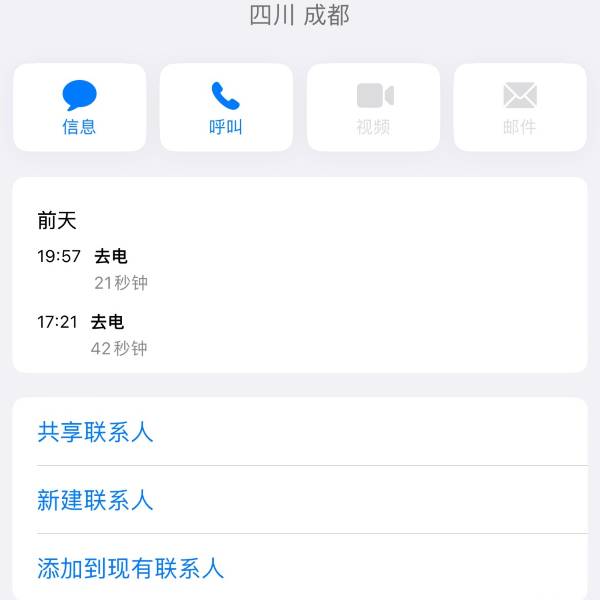Open 添加到现有联系人 option
This screenshot has height=600, width=600.
(x=131, y=568)
